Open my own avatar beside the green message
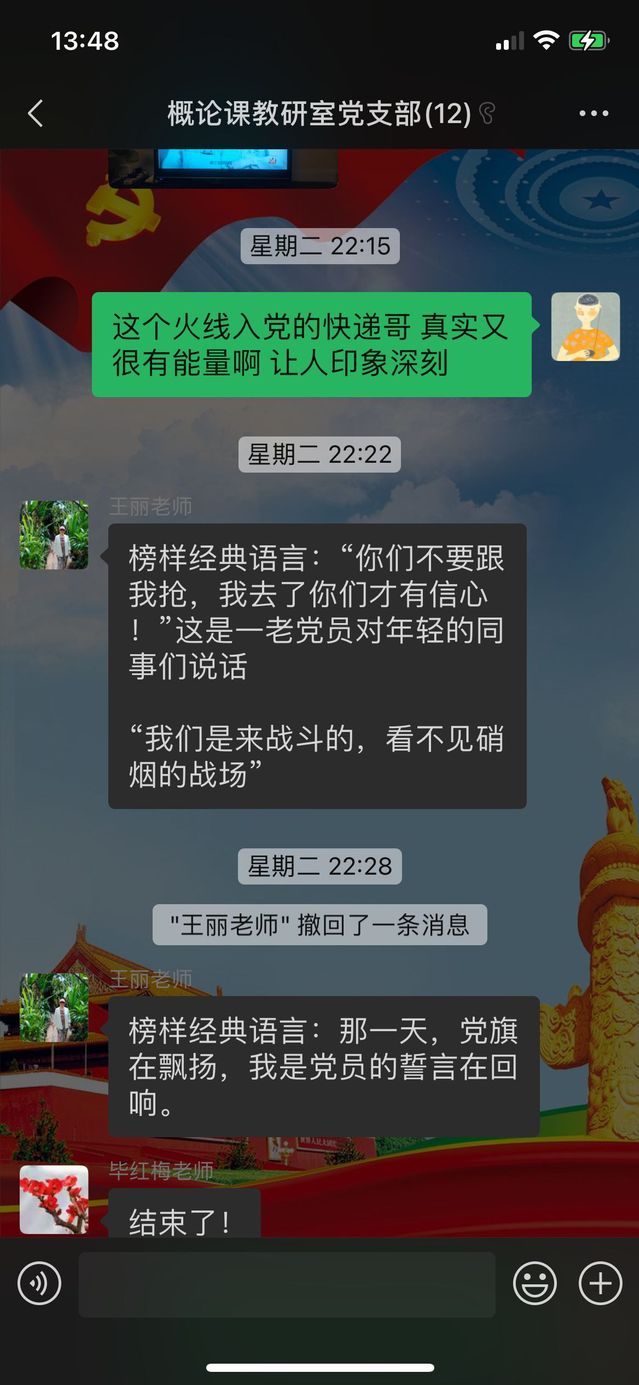Screen dimensions: 639x1385 click(x=585, y=327)
